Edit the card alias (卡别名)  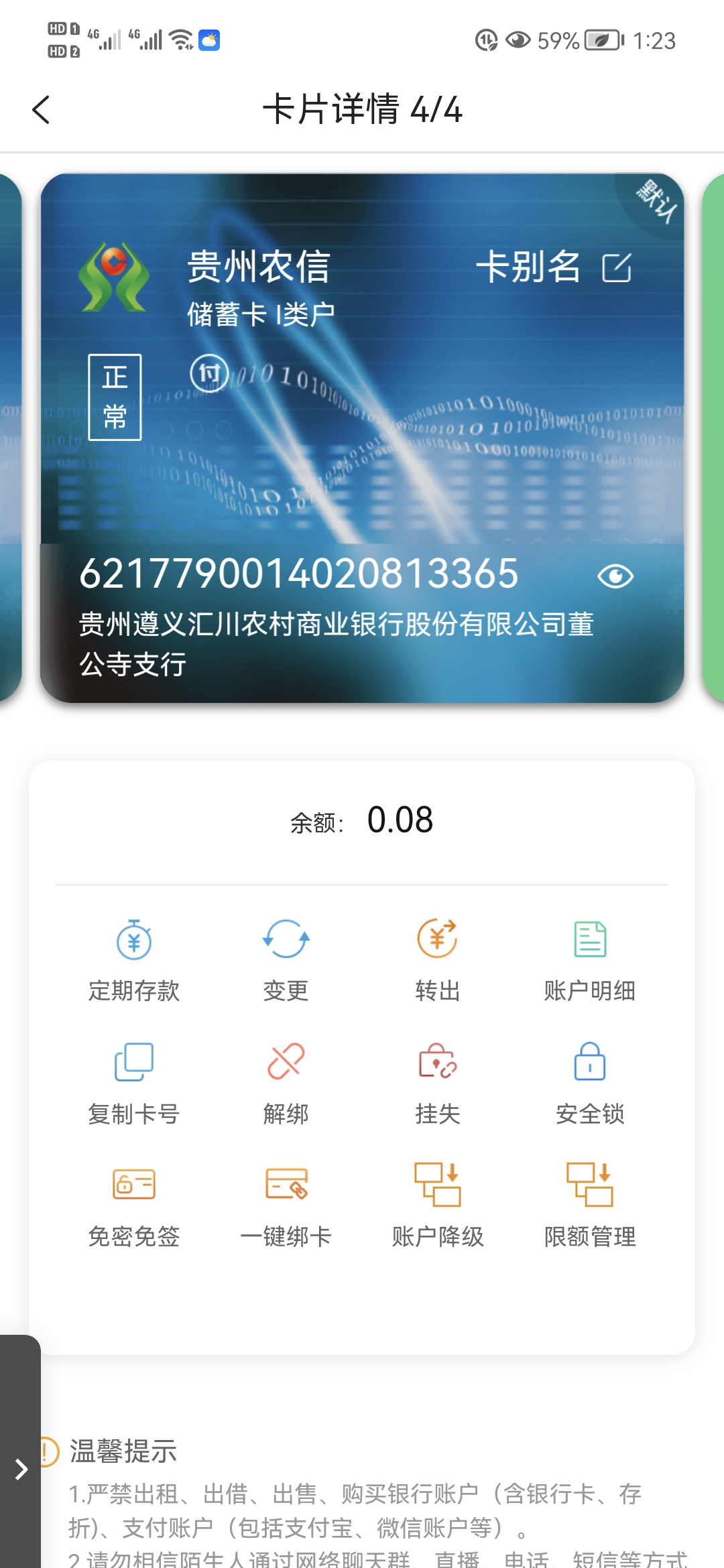click(617, 267)
